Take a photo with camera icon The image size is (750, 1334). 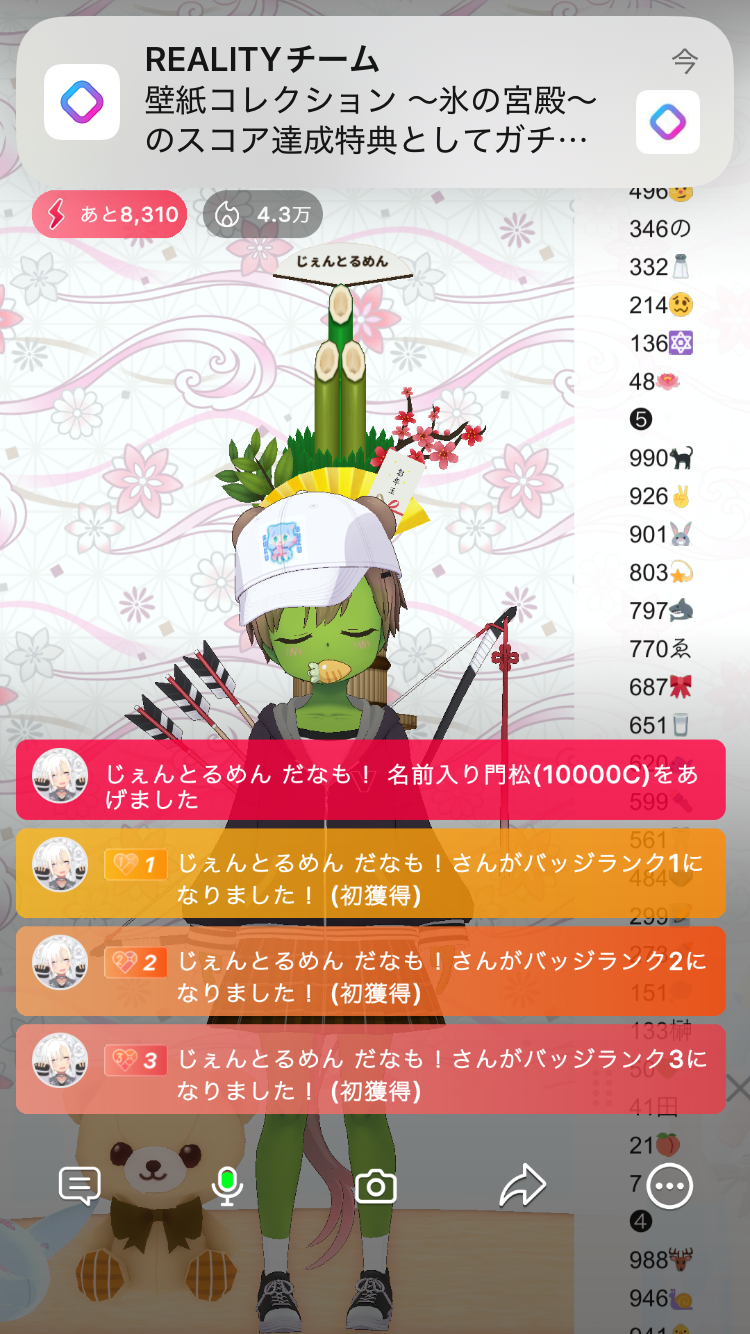pyautogui.click(x=376, y=1187)
